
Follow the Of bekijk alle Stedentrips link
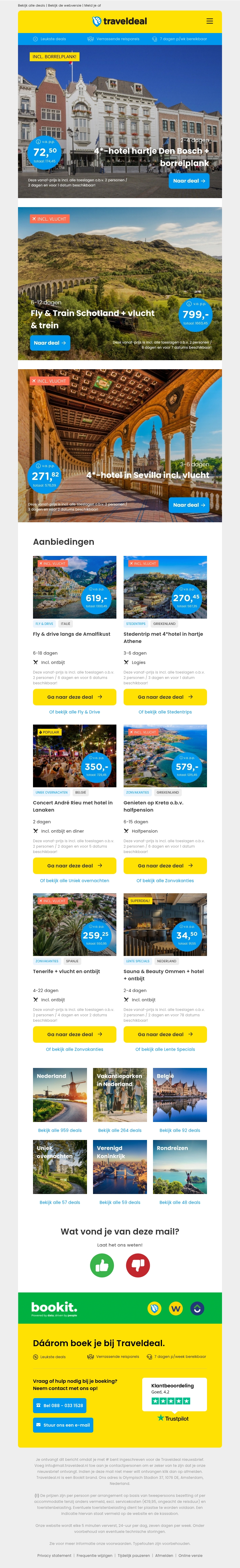tap(165, 712)
